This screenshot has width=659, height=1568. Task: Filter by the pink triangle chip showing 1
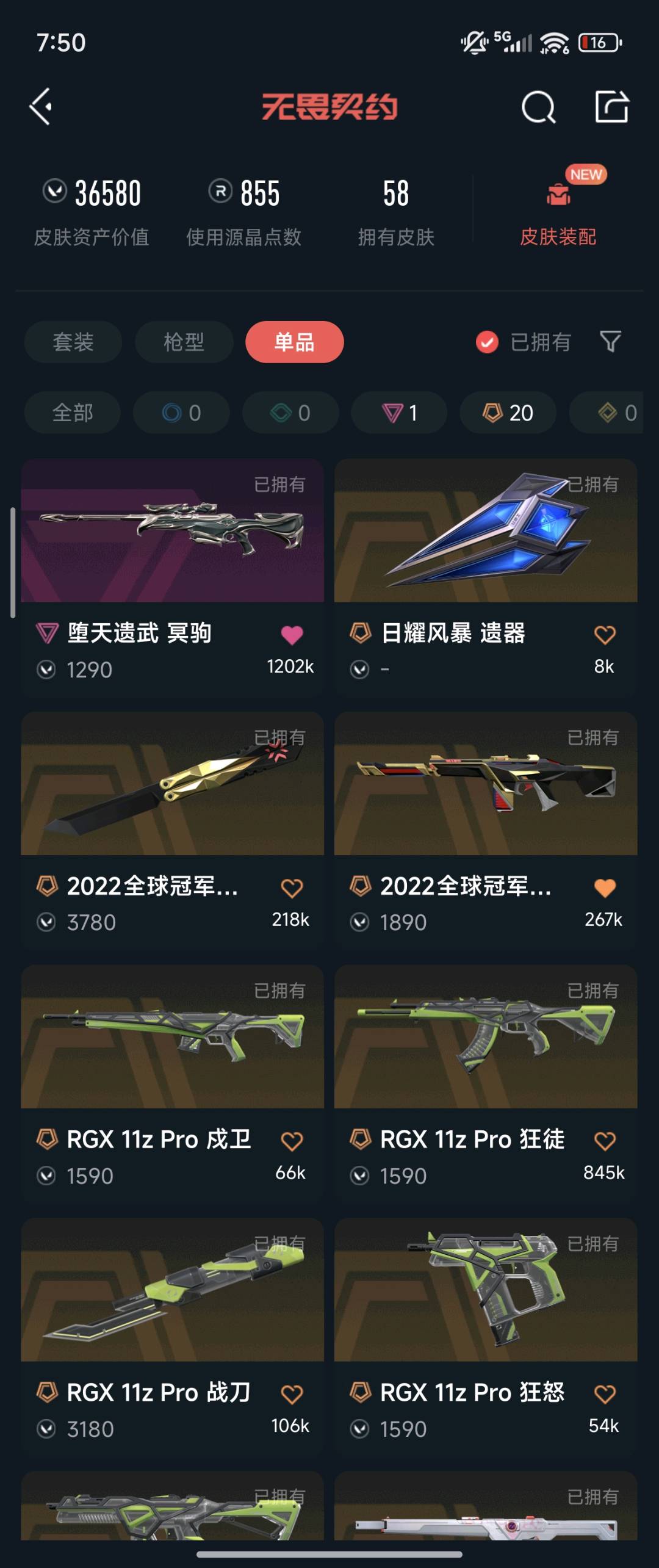pos(399,413)
